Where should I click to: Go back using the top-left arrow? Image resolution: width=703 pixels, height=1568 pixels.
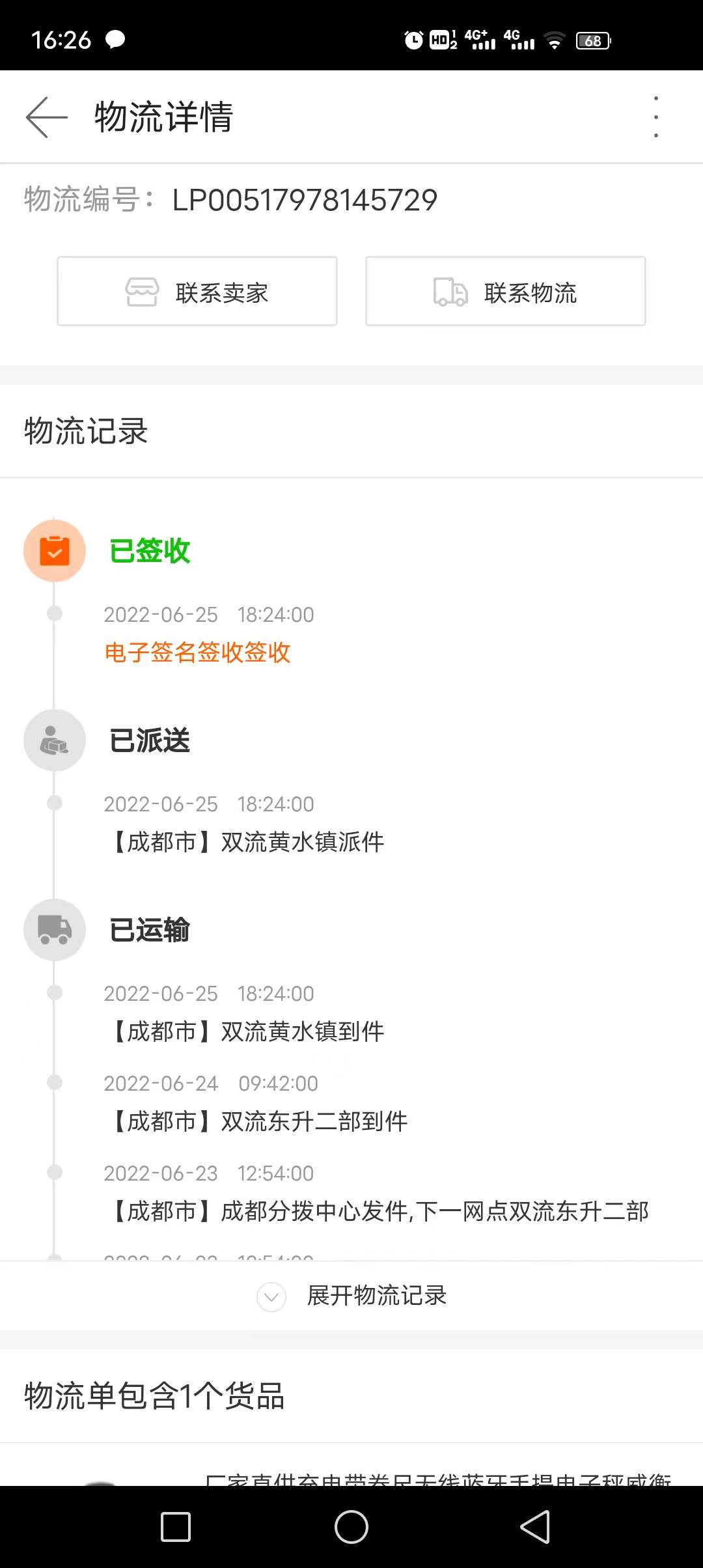pyautogui.click(x=47, y=117)
